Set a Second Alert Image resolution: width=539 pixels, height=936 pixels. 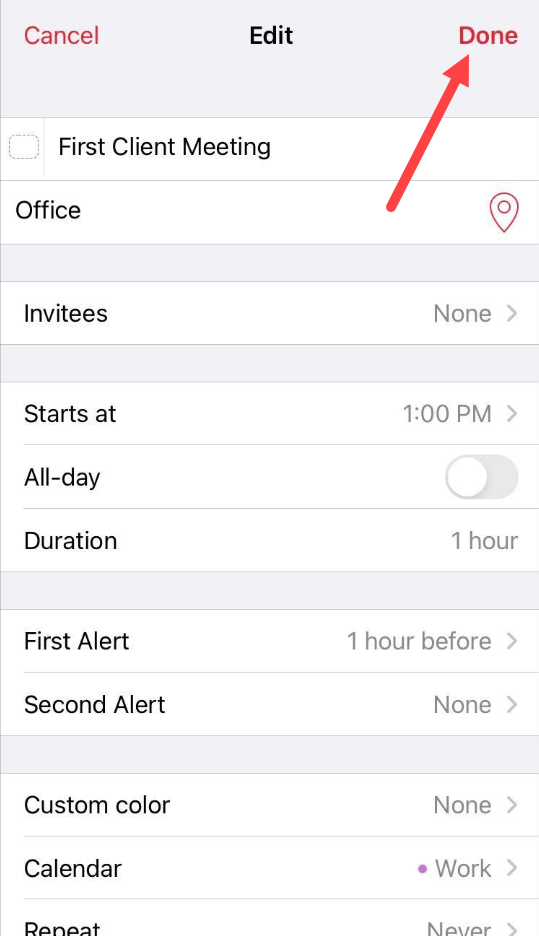(x=269, y=704)
